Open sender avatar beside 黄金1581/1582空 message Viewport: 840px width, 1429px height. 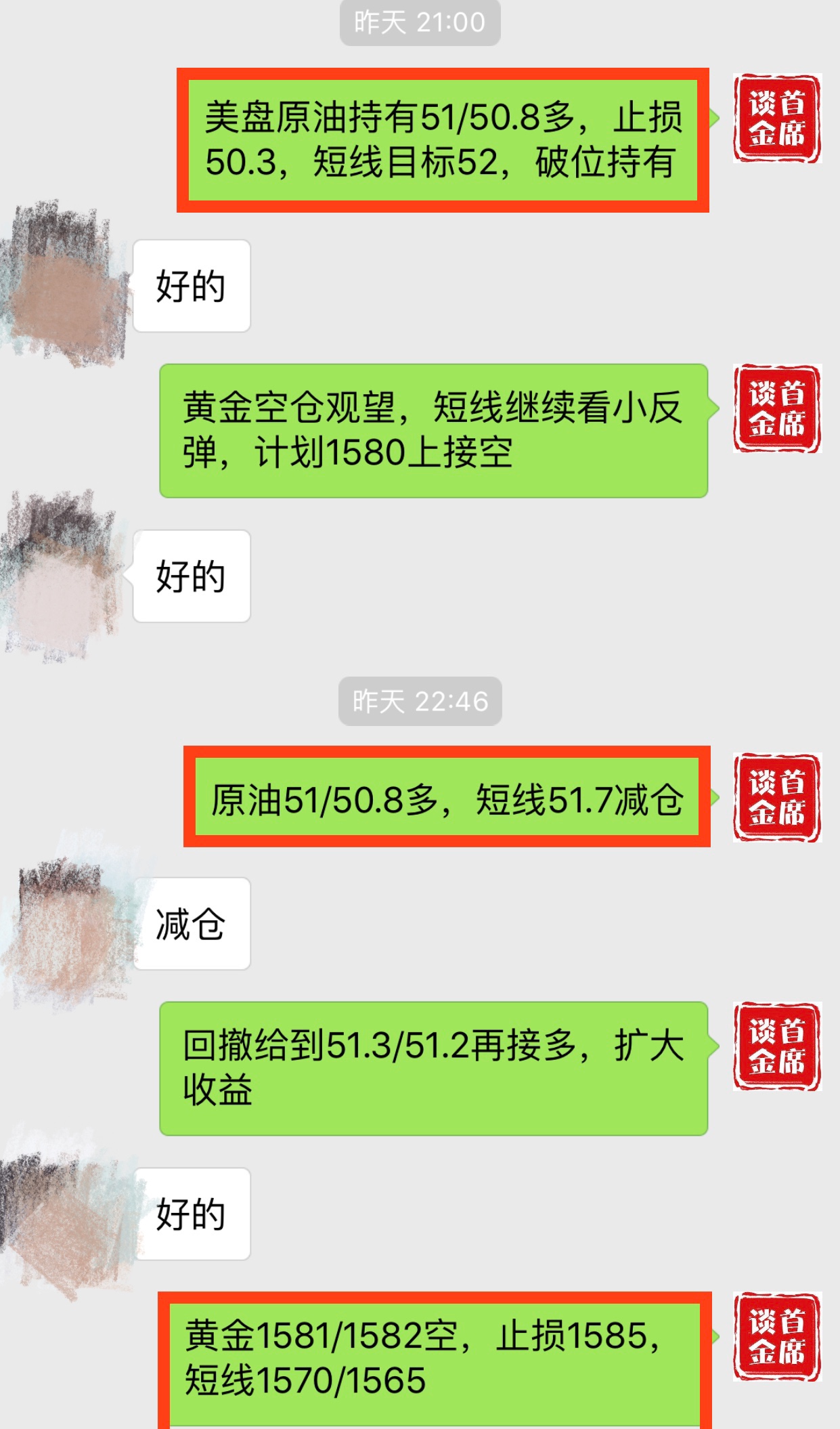(777, 1337)
